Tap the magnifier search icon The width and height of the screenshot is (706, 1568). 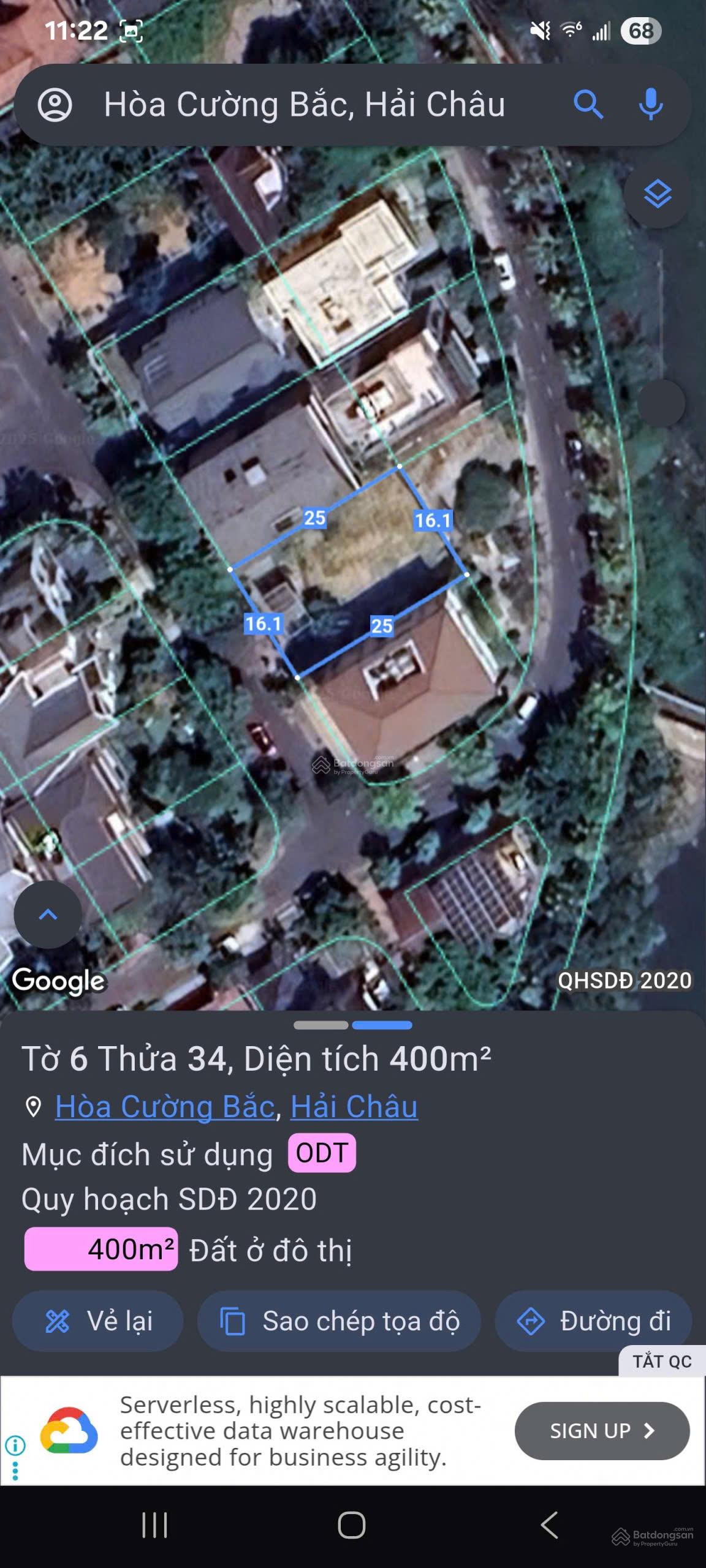[x=588, y=105]
